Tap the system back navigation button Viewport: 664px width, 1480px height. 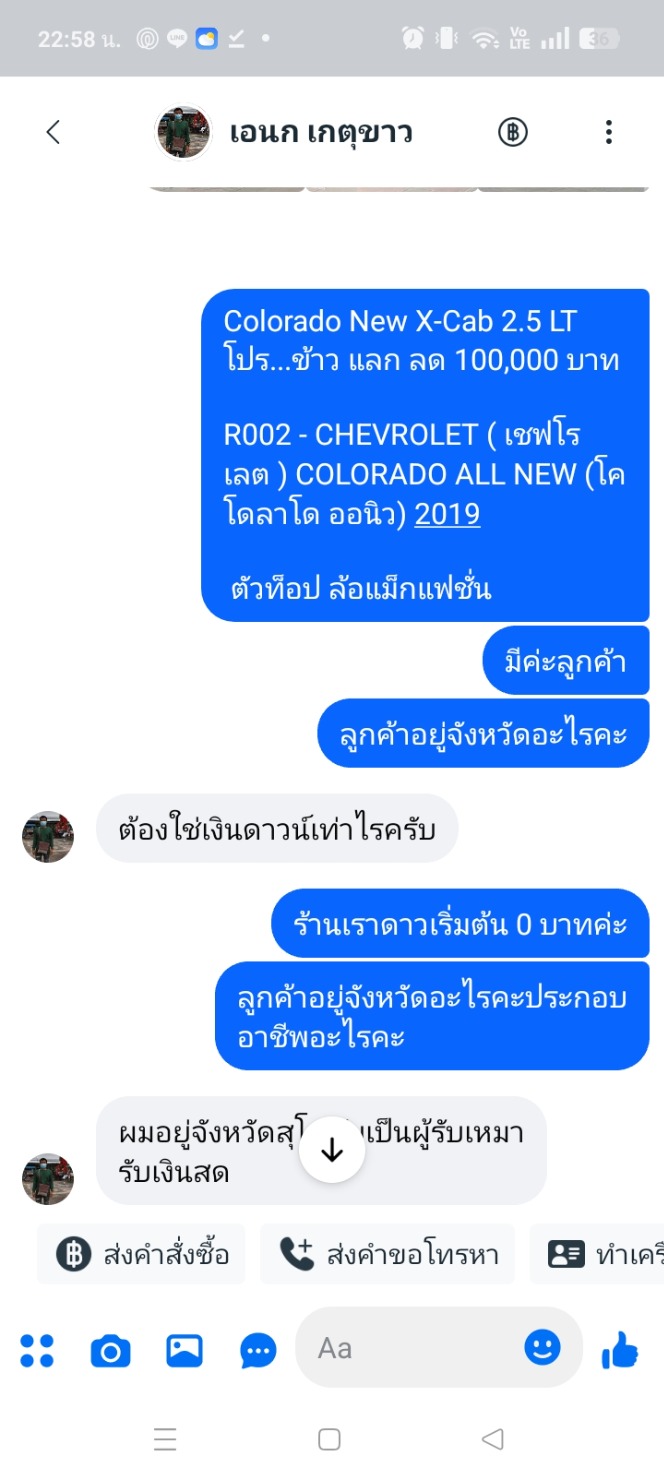(492, 1439)
